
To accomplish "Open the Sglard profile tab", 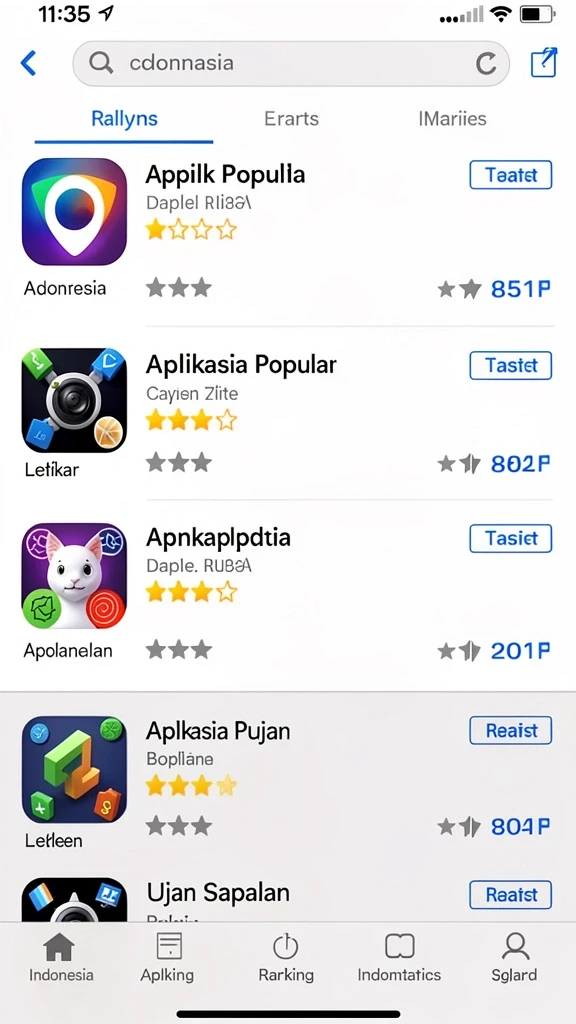I will point(515,957).
